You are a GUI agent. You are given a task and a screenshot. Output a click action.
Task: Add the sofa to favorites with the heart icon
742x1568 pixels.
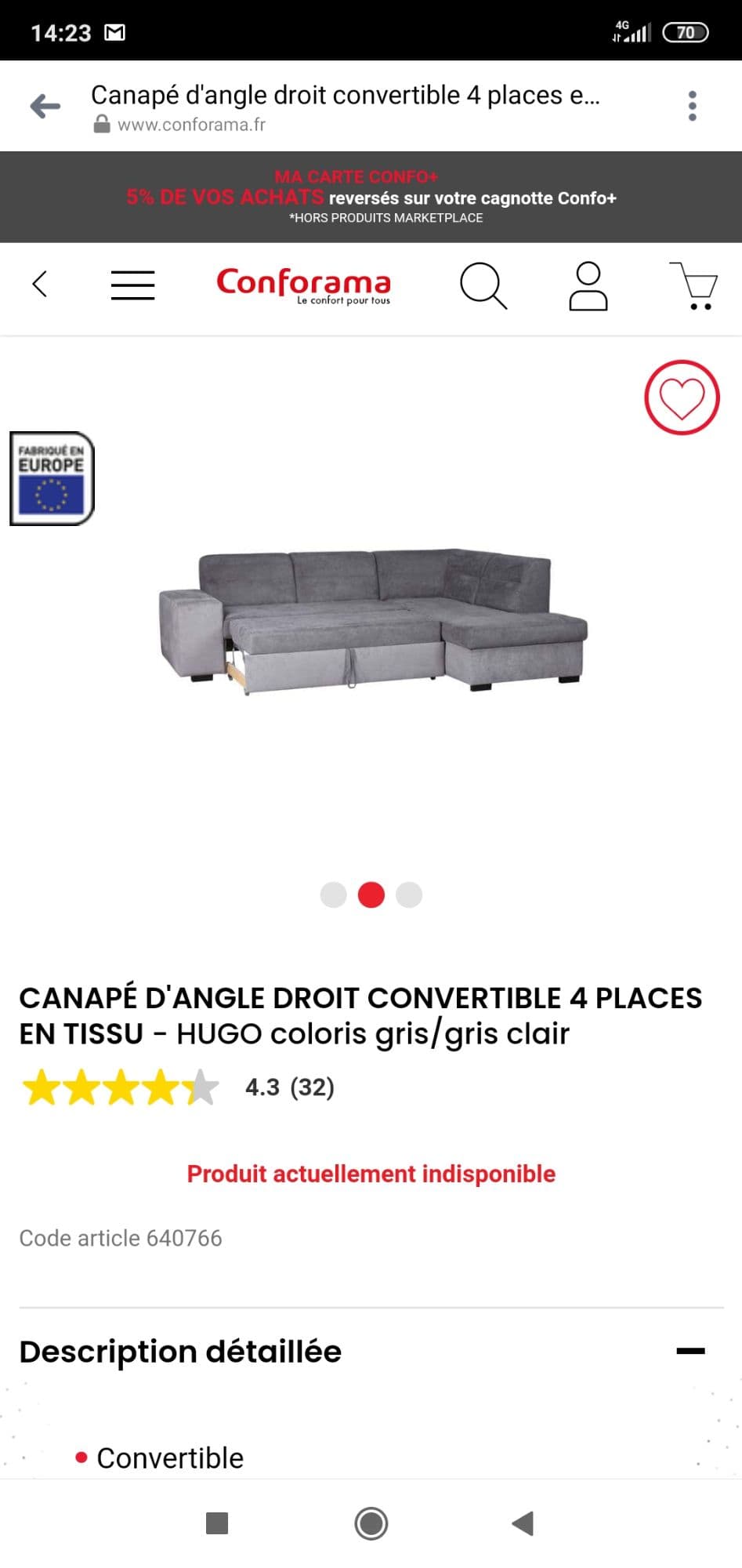click(682, 397)
